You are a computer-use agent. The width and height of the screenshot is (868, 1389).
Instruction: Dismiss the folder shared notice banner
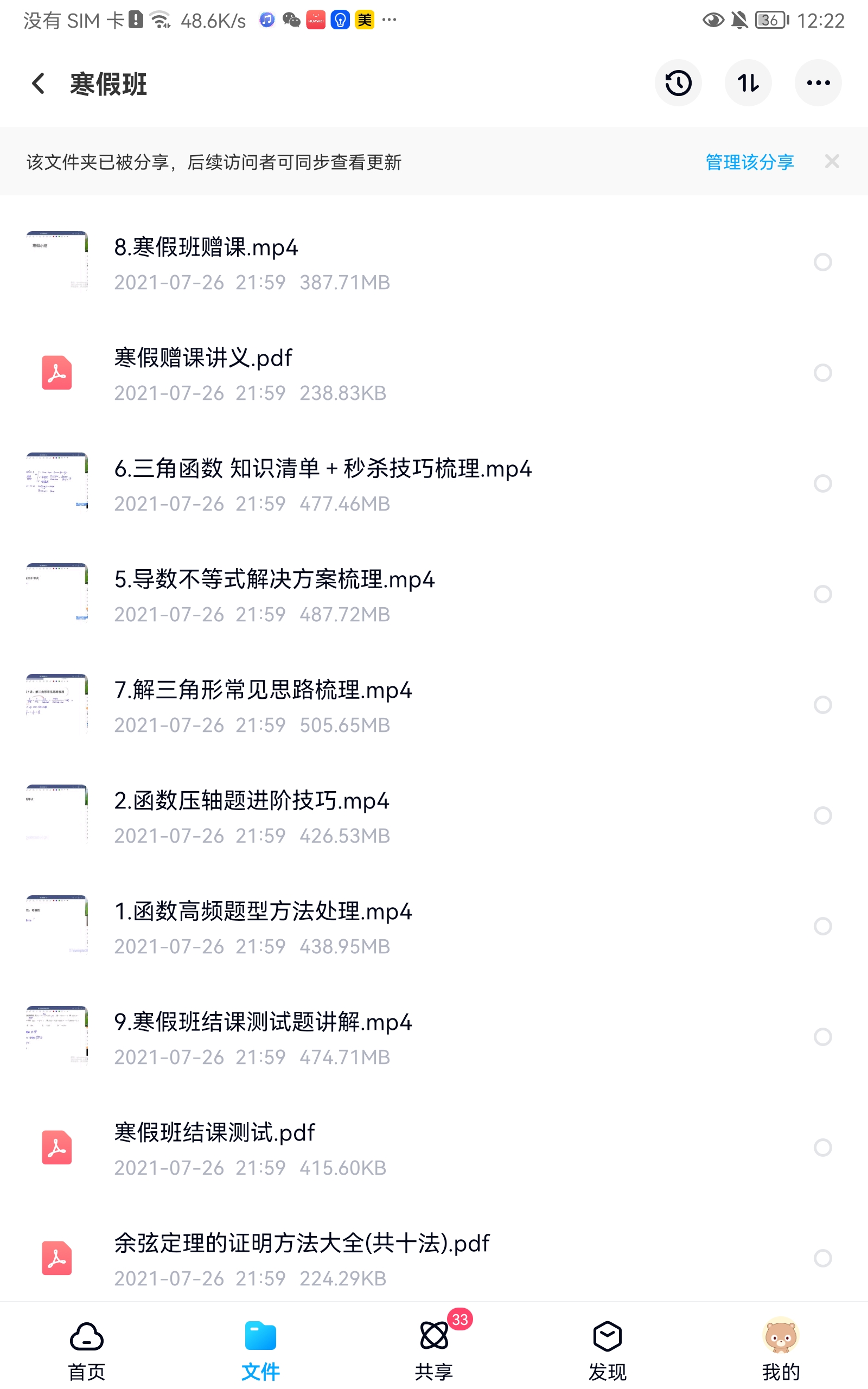[832, 162]
